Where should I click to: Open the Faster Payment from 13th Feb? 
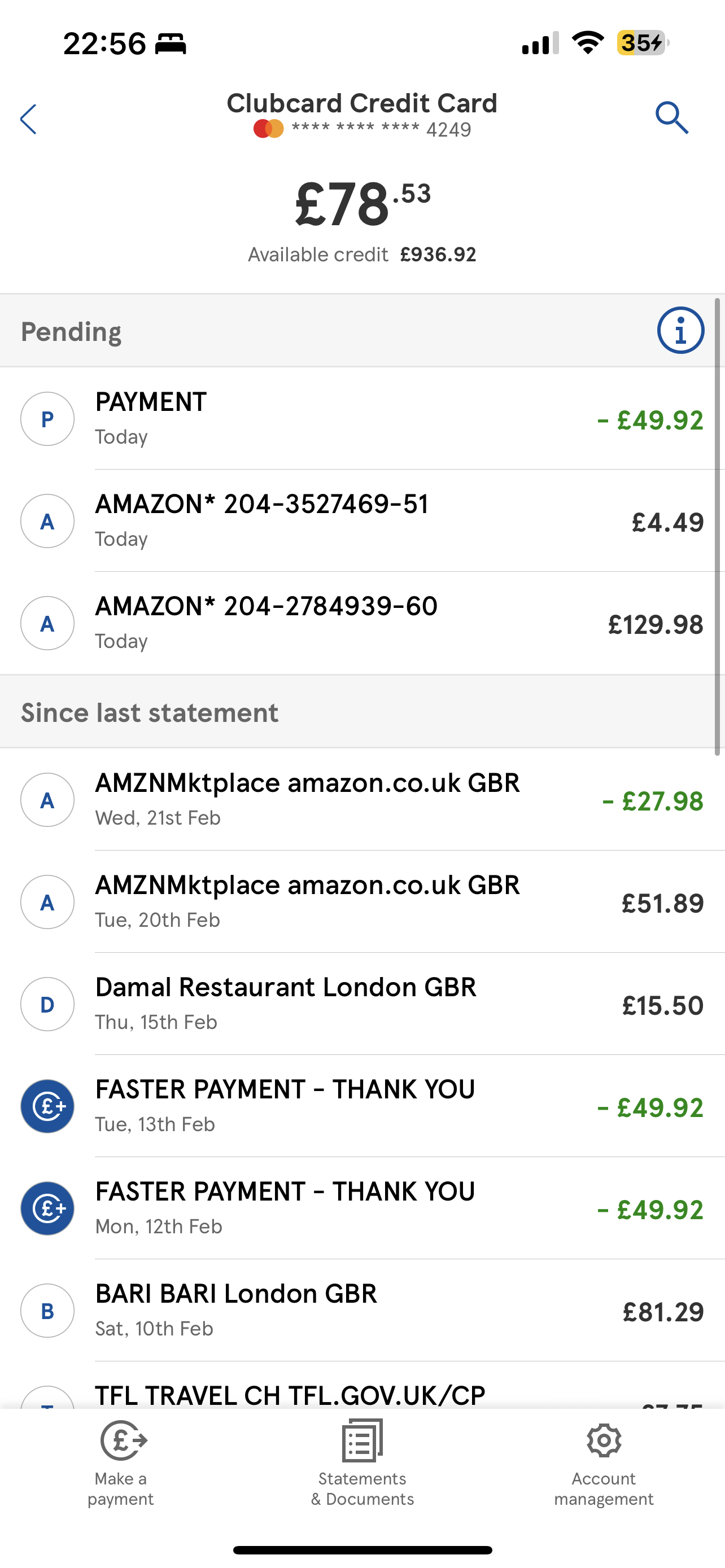(362, 1107)
